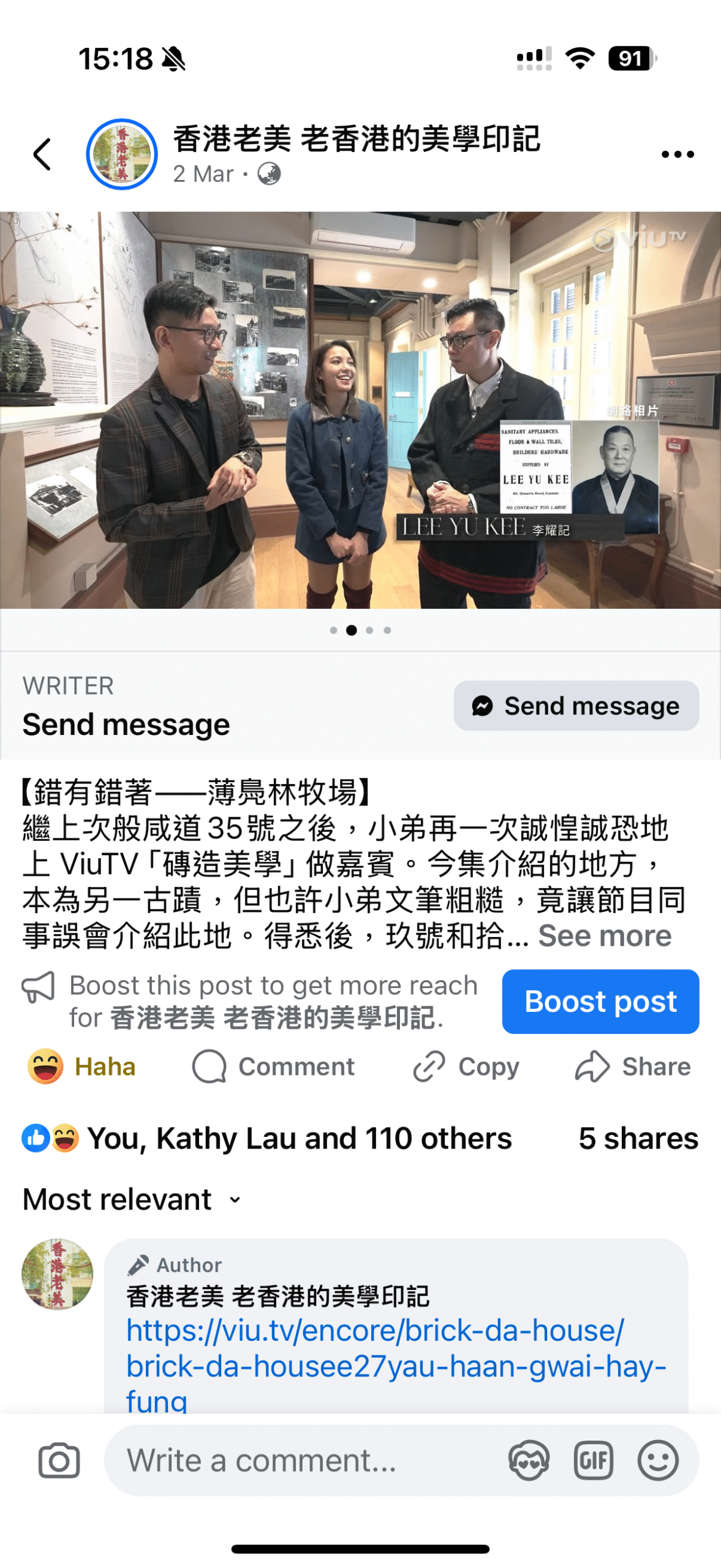
Task: Tap the Comment button under the post
Action: [273, 1067]
